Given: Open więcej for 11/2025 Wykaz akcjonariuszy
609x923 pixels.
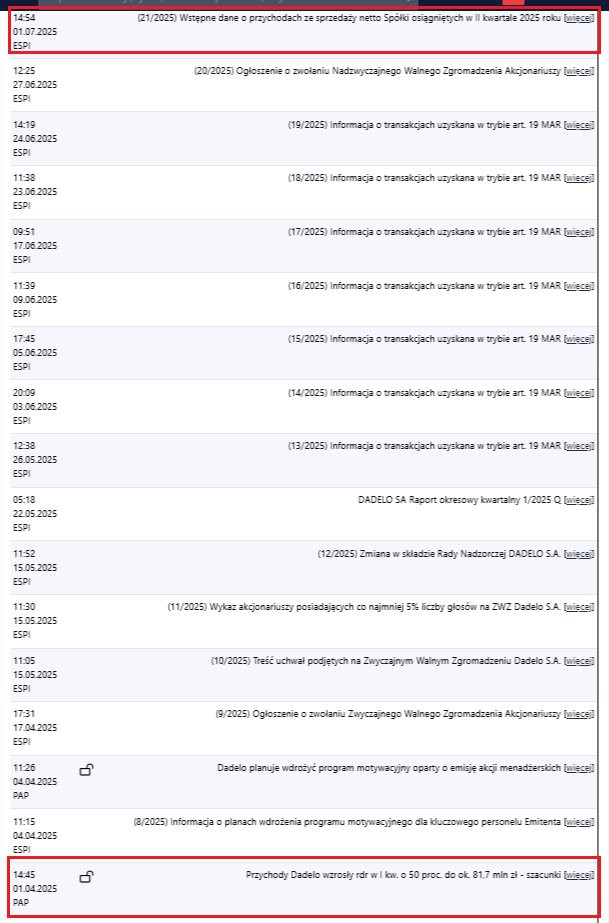Looking at the screenshot, I should pos(579,607).
